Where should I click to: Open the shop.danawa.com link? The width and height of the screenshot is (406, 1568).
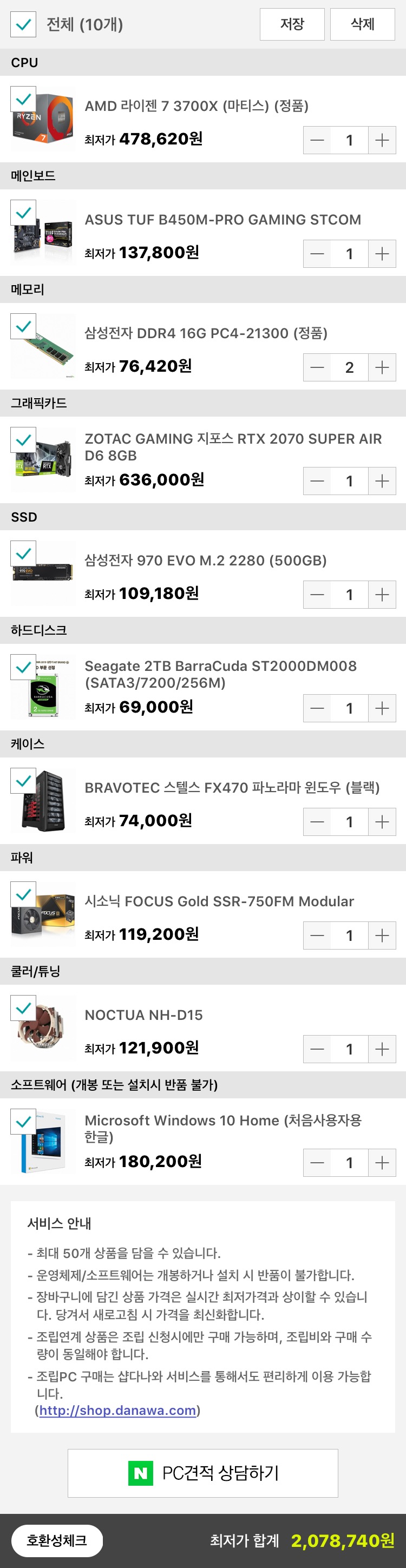(x=117, y=1411)
